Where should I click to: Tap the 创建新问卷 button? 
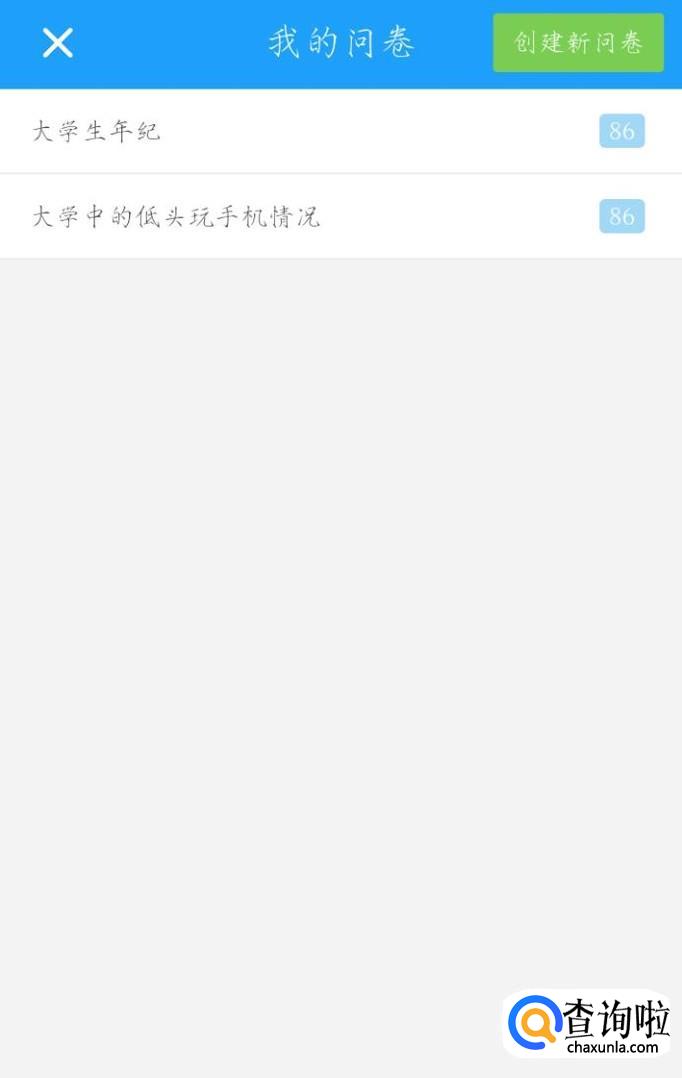(x=578, y=43)
